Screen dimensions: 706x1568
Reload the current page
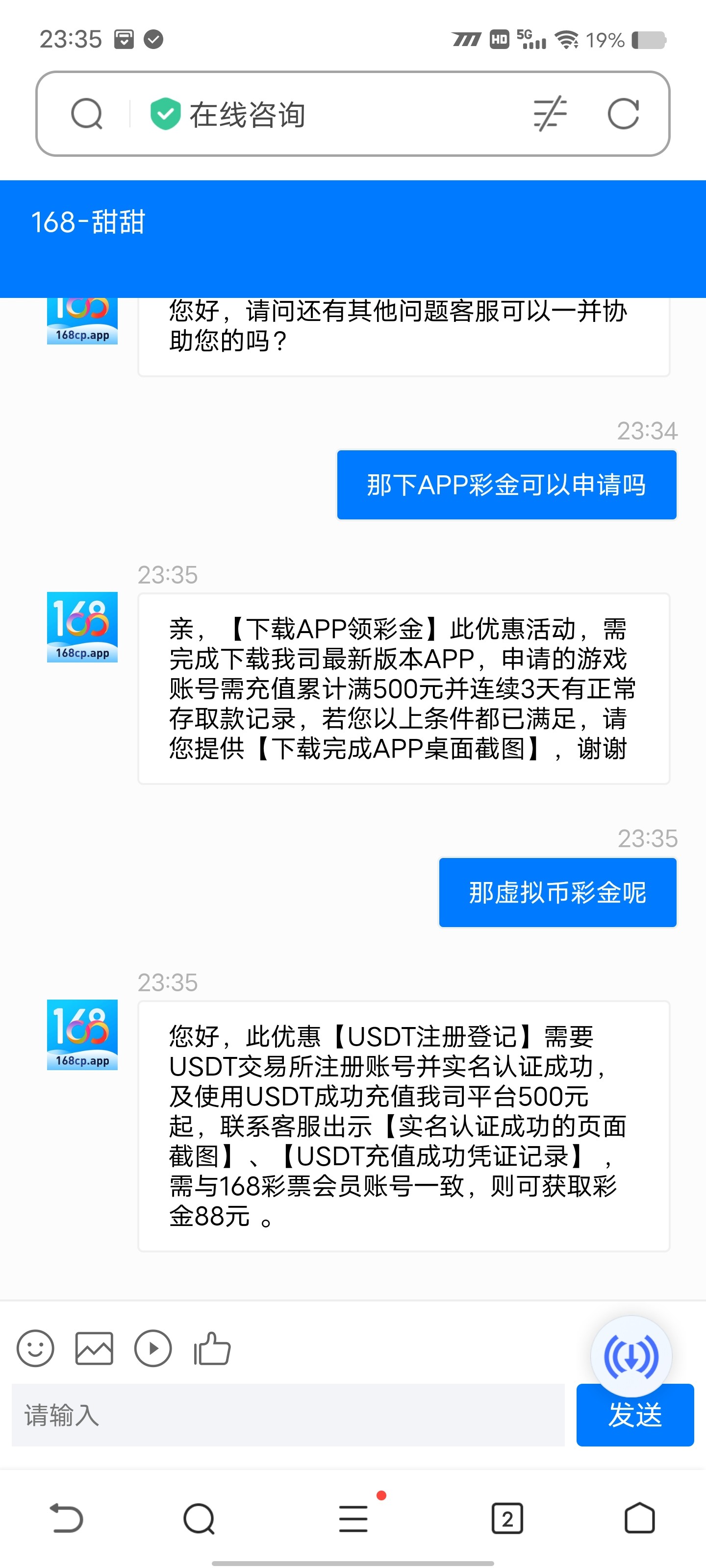tap(623, 114)
